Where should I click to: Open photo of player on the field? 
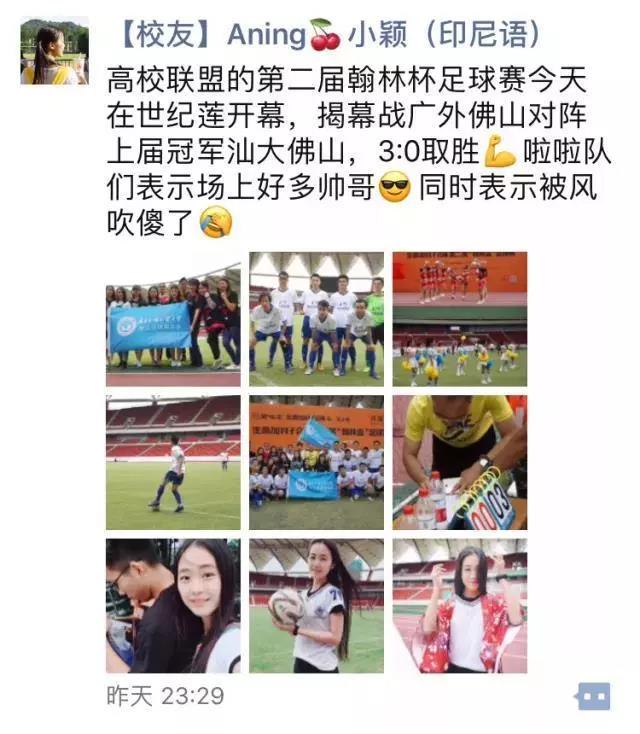[x=173, y=462]
